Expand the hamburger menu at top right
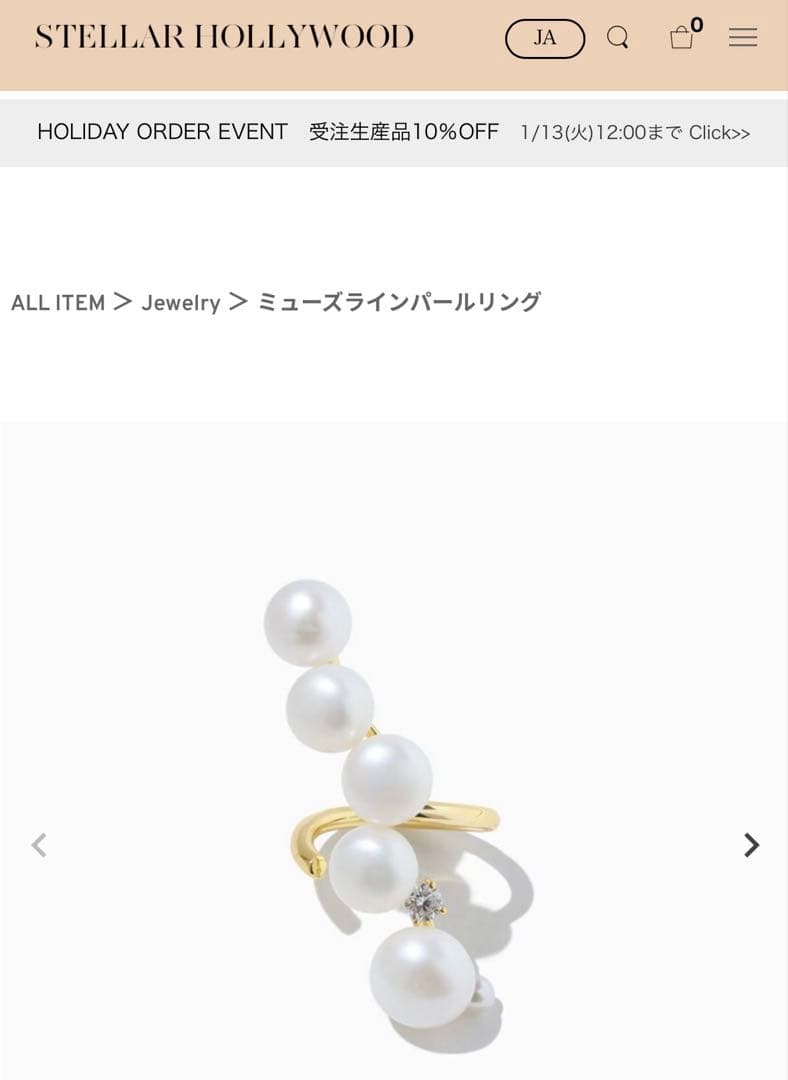The height and width of the screenshot is (1080, 788). point(743,38)
